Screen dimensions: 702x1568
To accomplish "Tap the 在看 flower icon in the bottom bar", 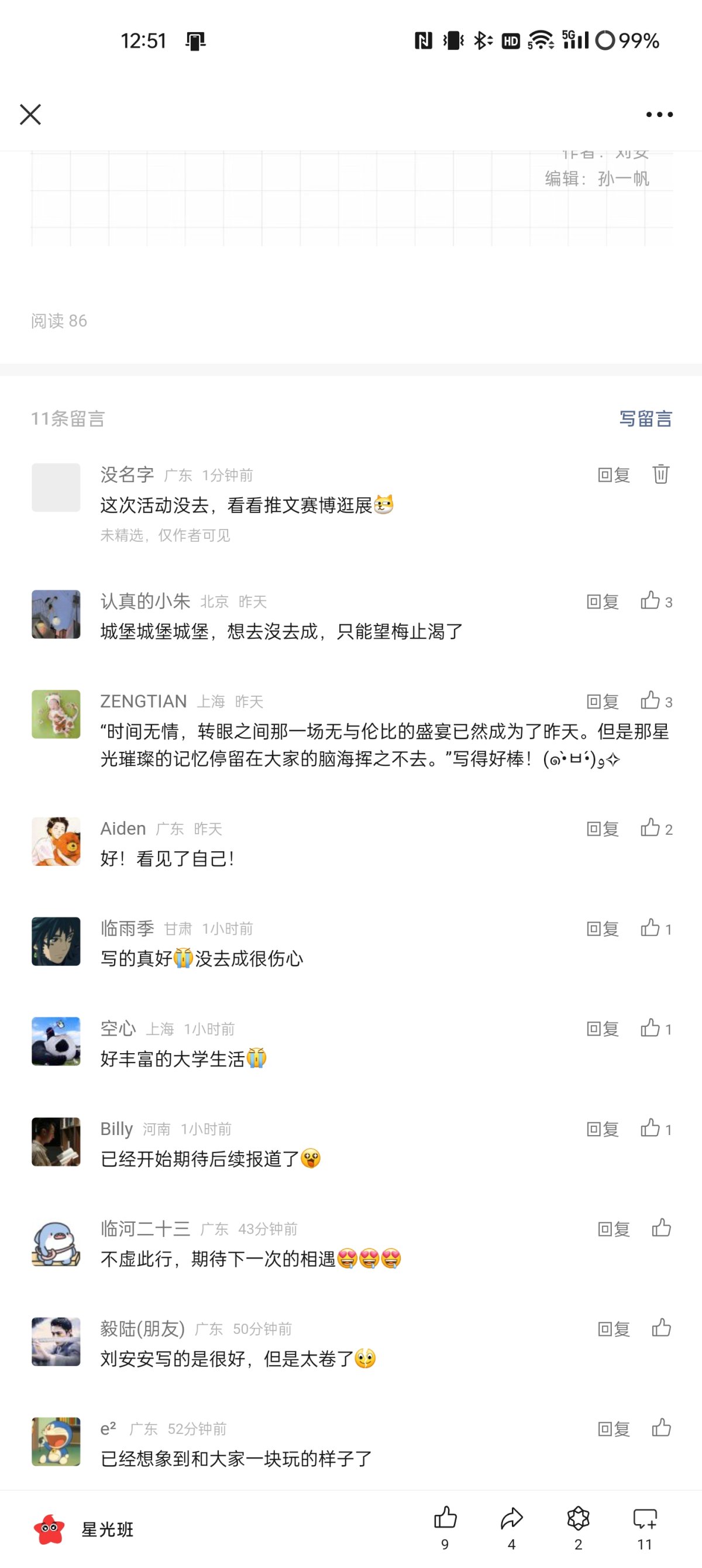I will (578, 1519).
